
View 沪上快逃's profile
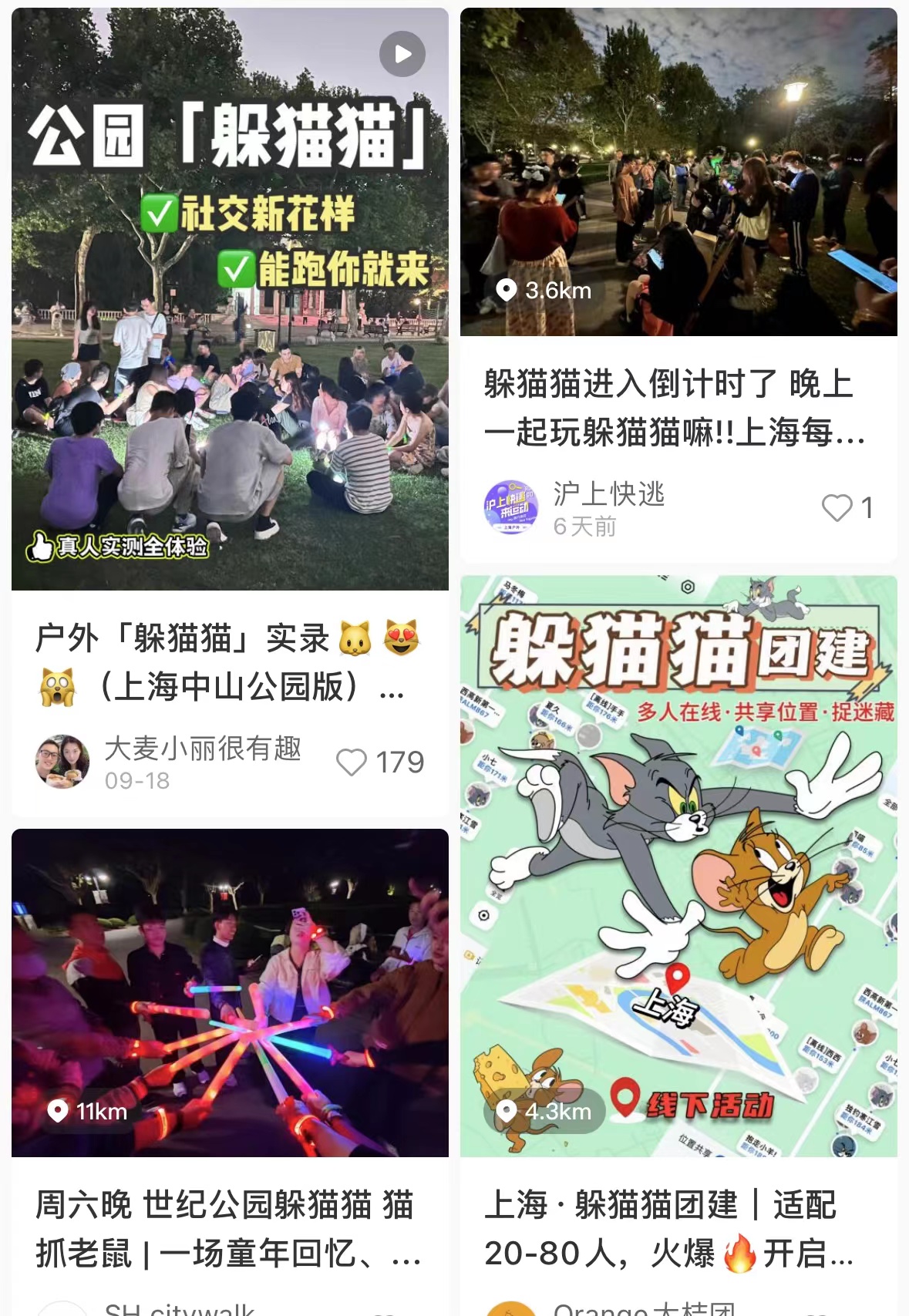tap(511, 507)
